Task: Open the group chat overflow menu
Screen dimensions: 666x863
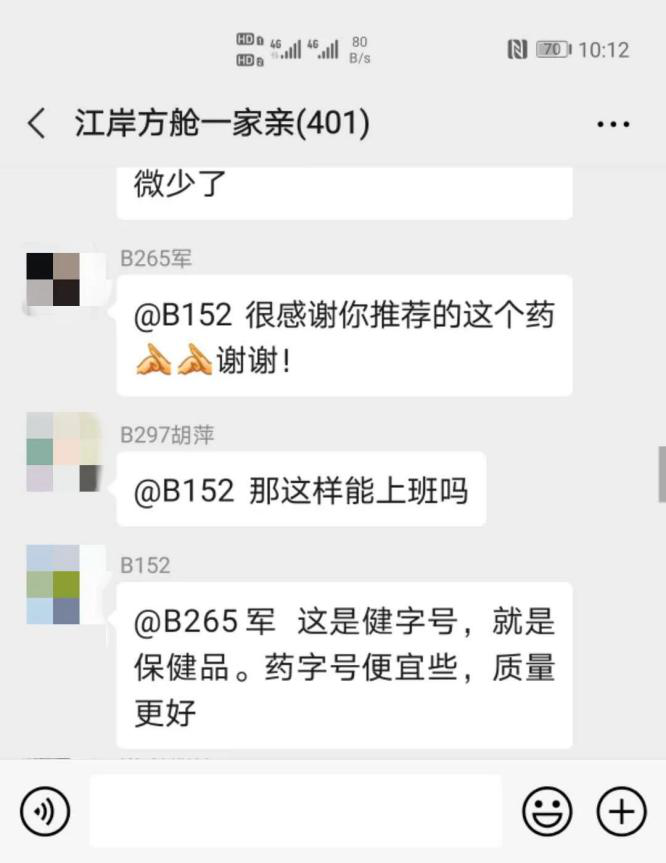Action: 613,124
